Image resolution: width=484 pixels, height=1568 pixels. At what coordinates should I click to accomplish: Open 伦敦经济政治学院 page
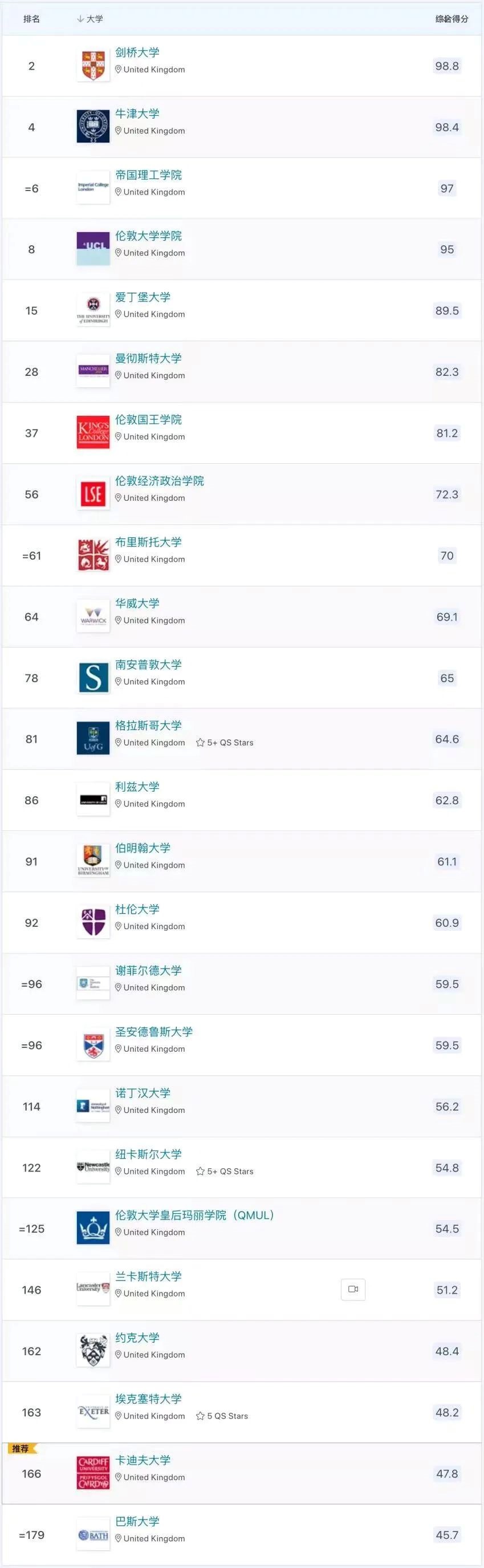159,481
